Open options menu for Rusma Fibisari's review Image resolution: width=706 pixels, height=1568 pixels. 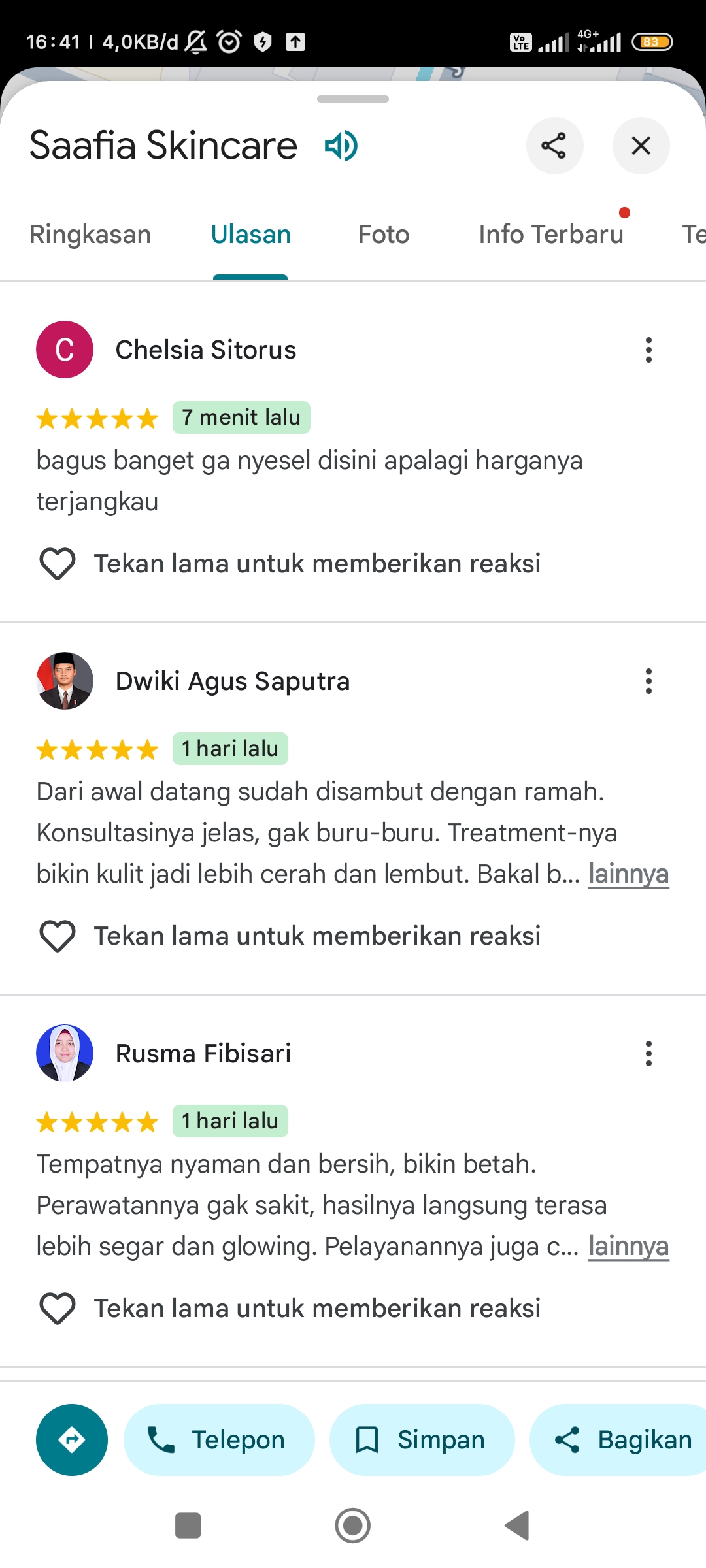(648, 1054)
